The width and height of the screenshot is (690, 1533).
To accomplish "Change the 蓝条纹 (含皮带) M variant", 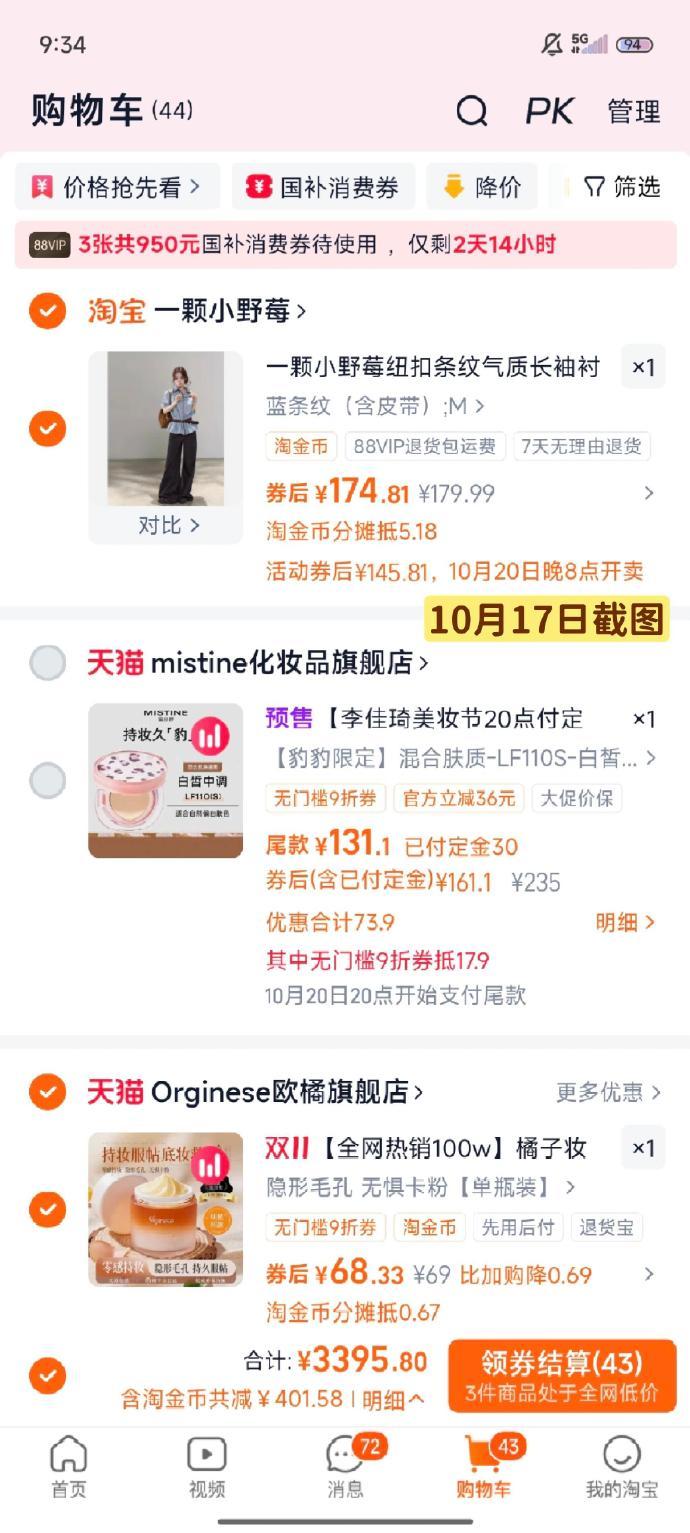I will pyautogui.click(x=375, y=406).
